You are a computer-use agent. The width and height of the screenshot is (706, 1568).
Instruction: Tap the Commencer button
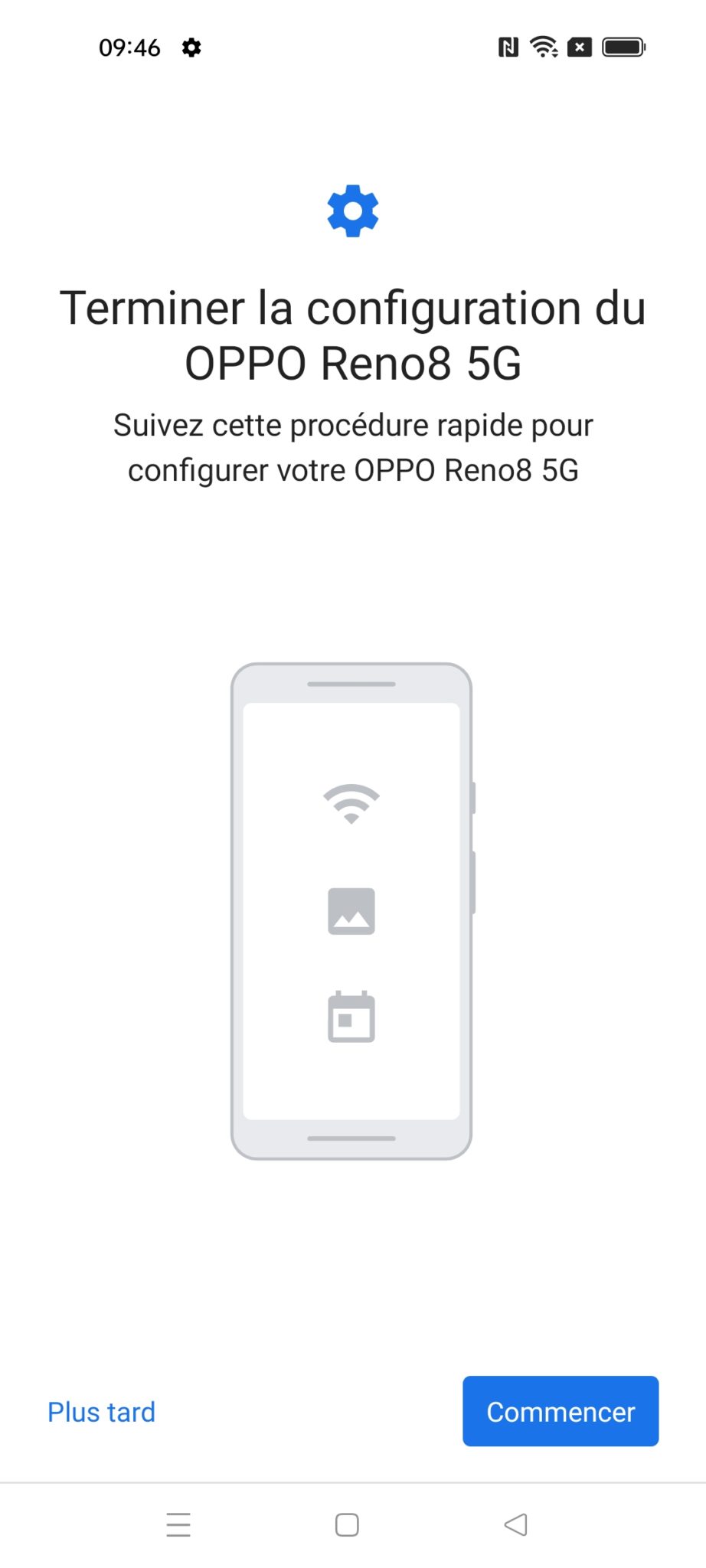pyautogui.click(x=561, y=1411)
